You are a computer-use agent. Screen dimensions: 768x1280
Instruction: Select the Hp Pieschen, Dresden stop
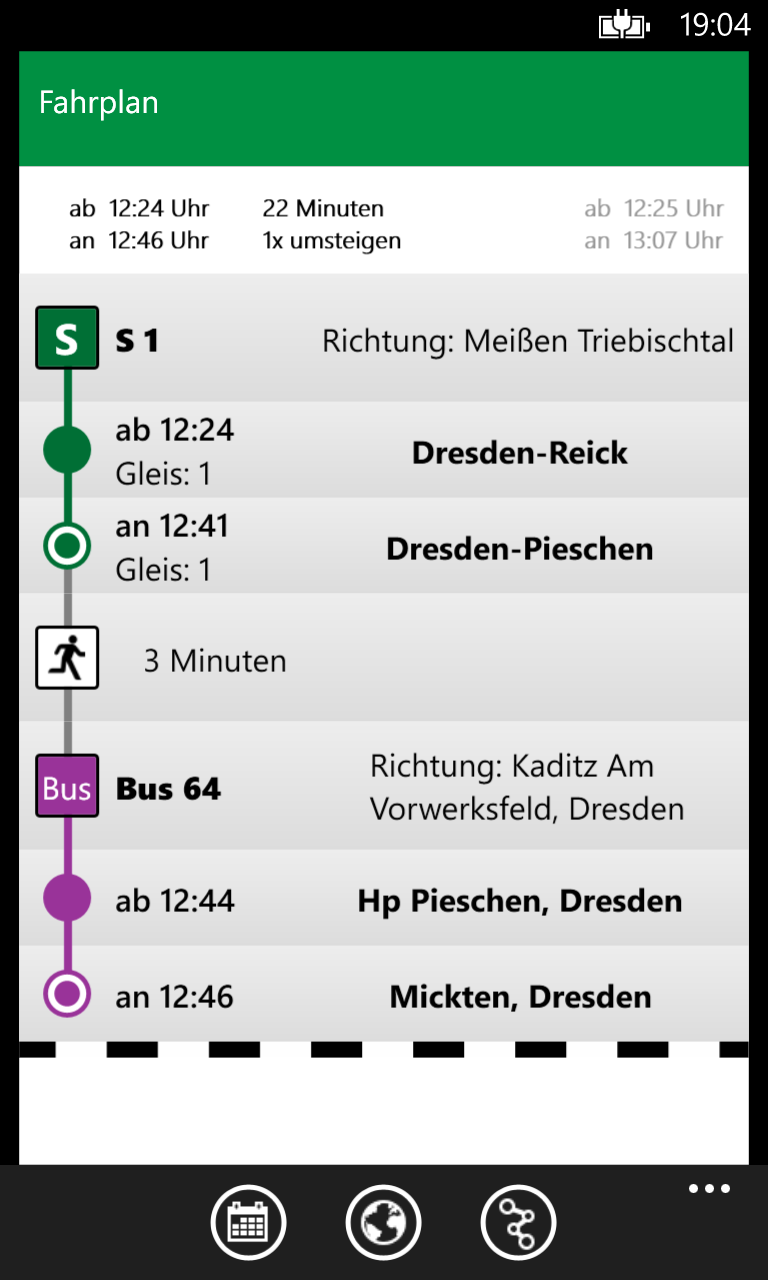pos(384,898)
